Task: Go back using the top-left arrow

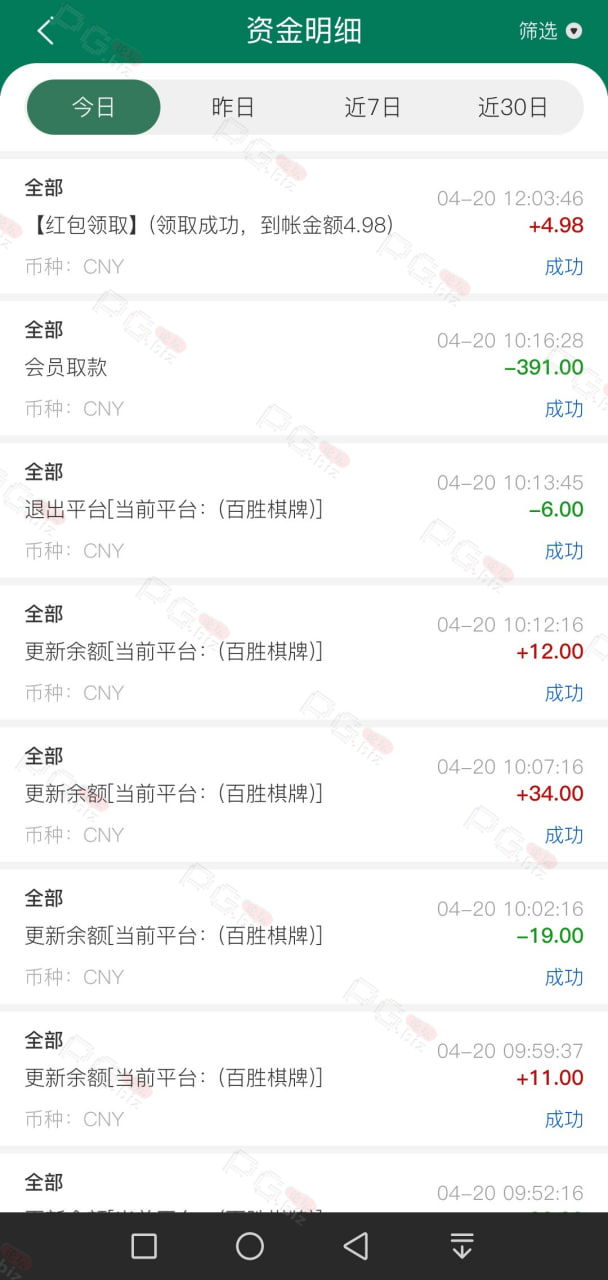Action: (x=45, y=31)
